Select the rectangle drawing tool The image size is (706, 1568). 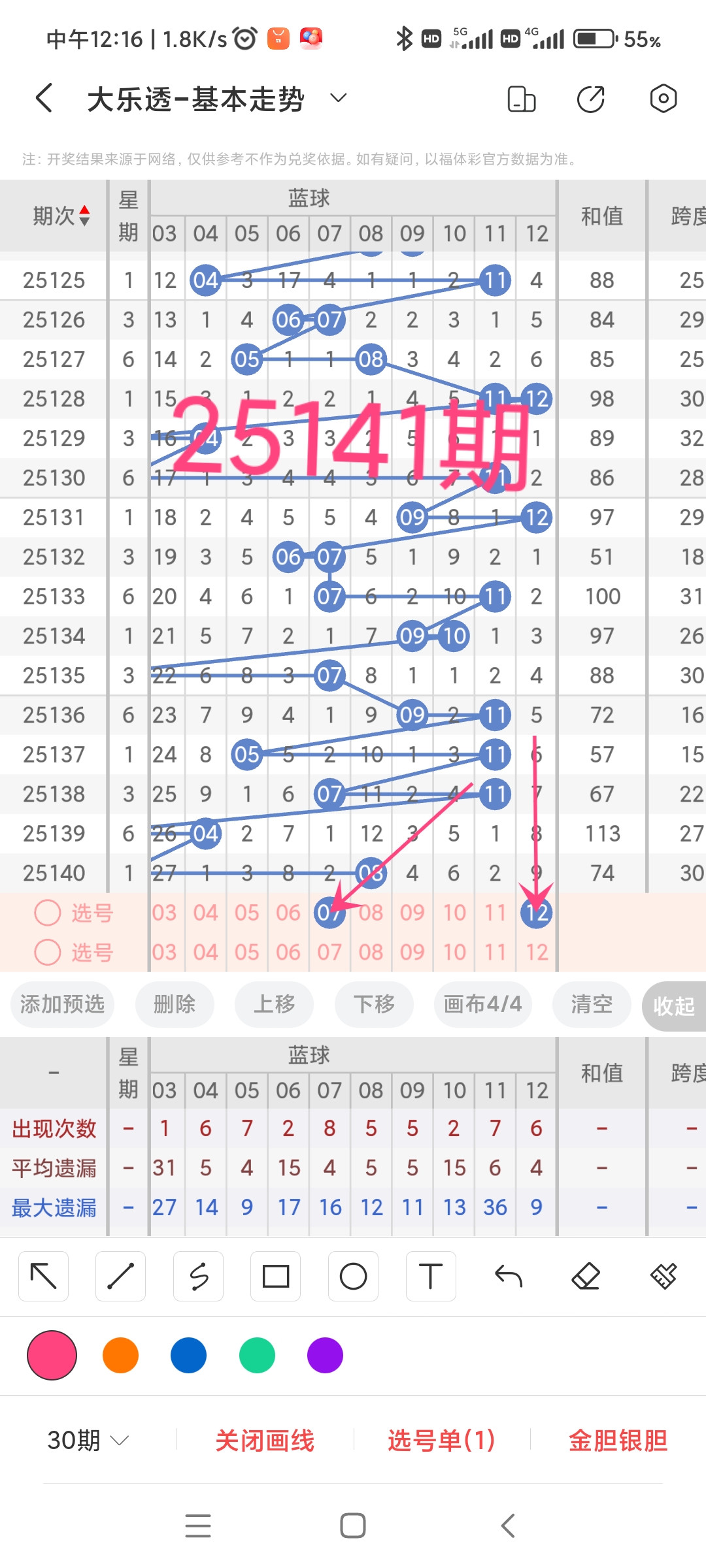pos(276,1275)
